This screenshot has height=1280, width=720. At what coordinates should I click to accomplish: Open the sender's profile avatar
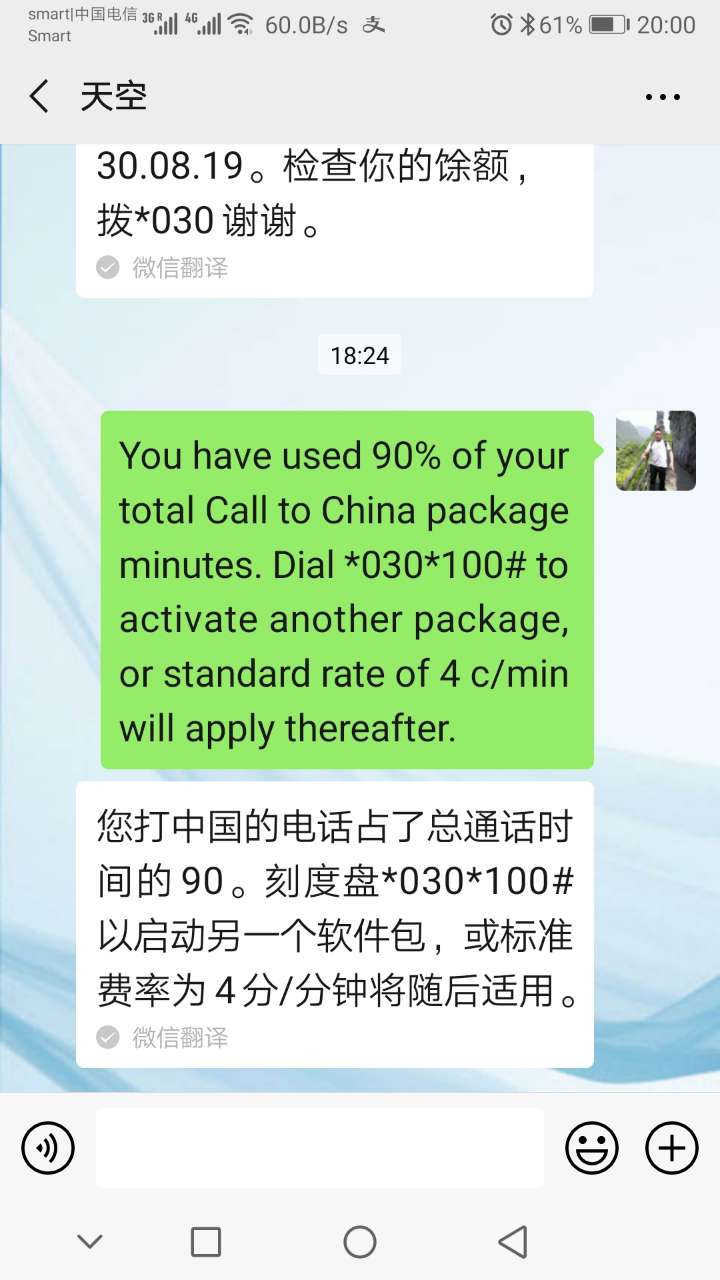coord(656,451)
